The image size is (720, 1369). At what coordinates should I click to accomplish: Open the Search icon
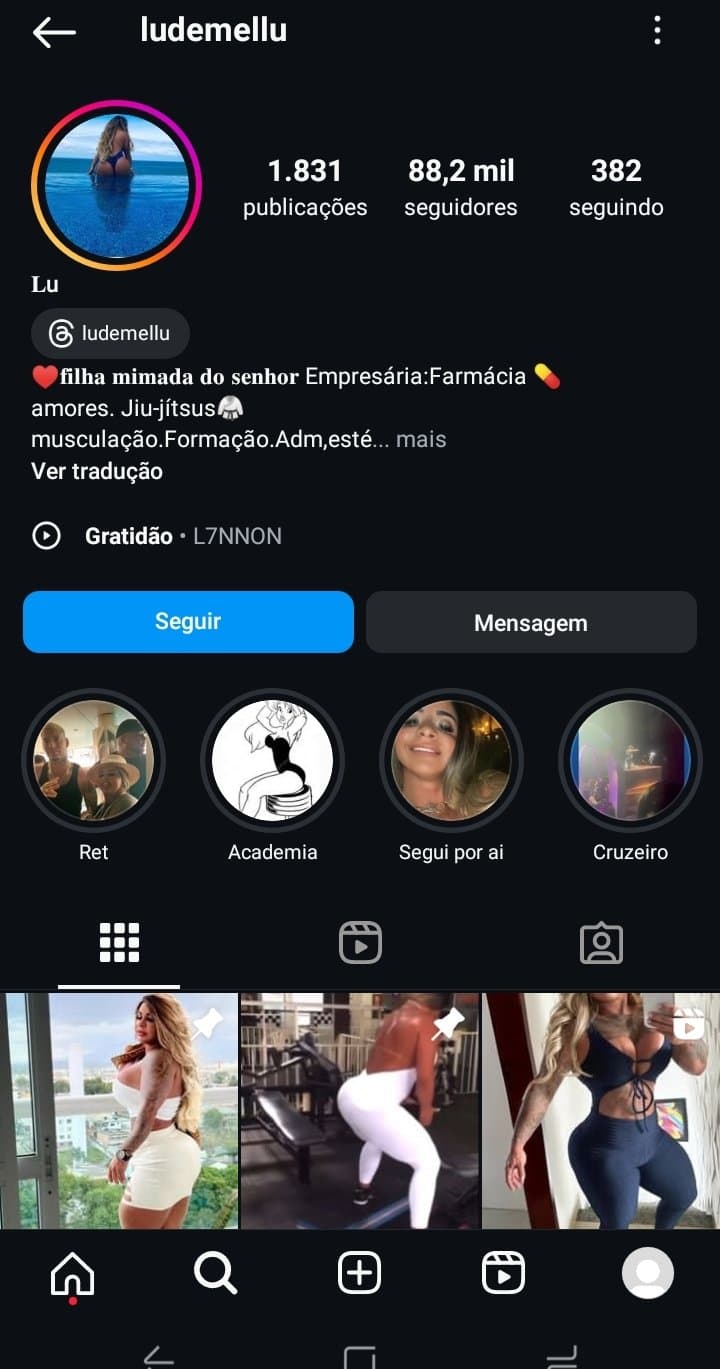click(217, 1272)
